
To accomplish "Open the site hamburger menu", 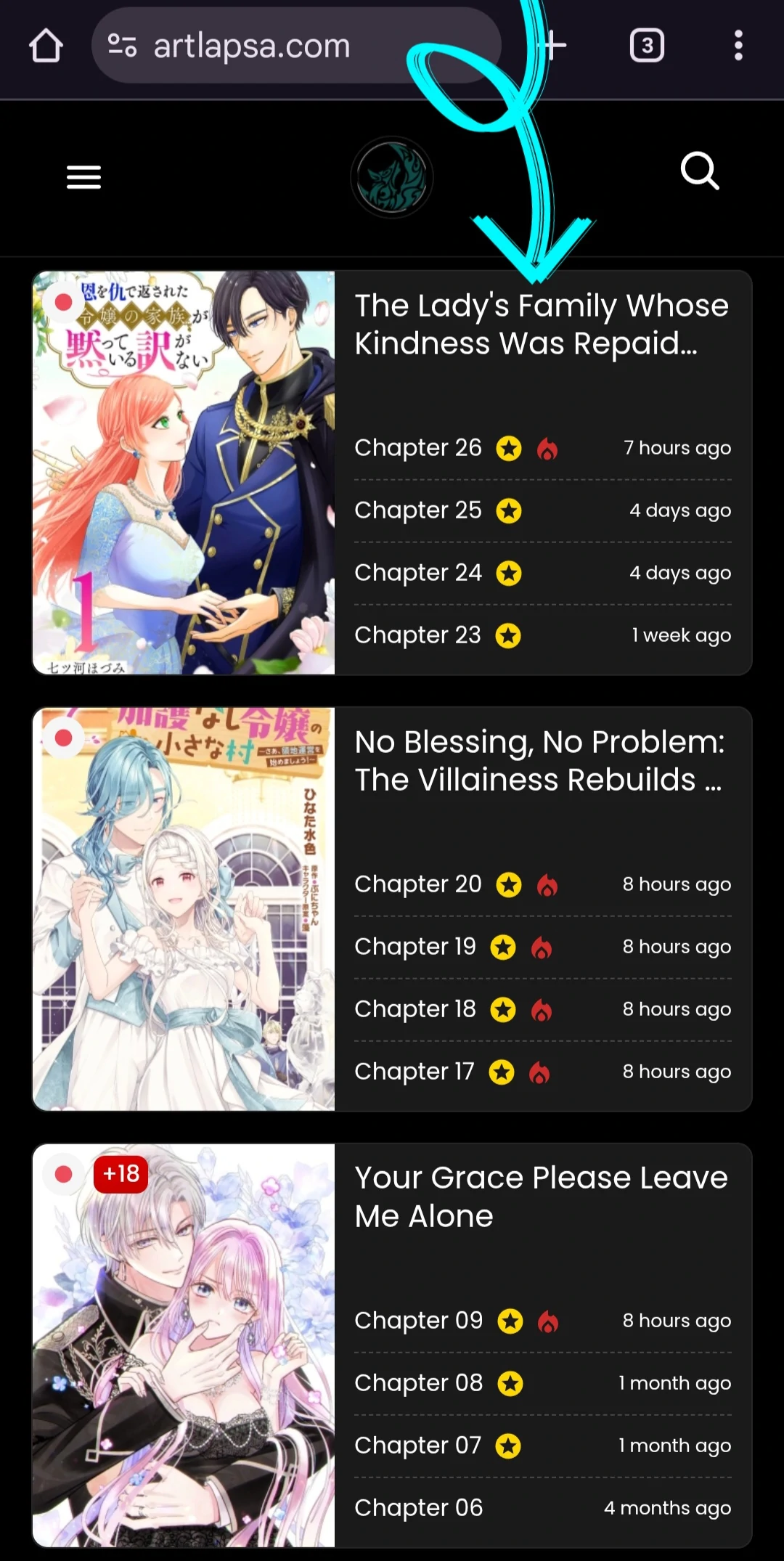I will point(83,176).
